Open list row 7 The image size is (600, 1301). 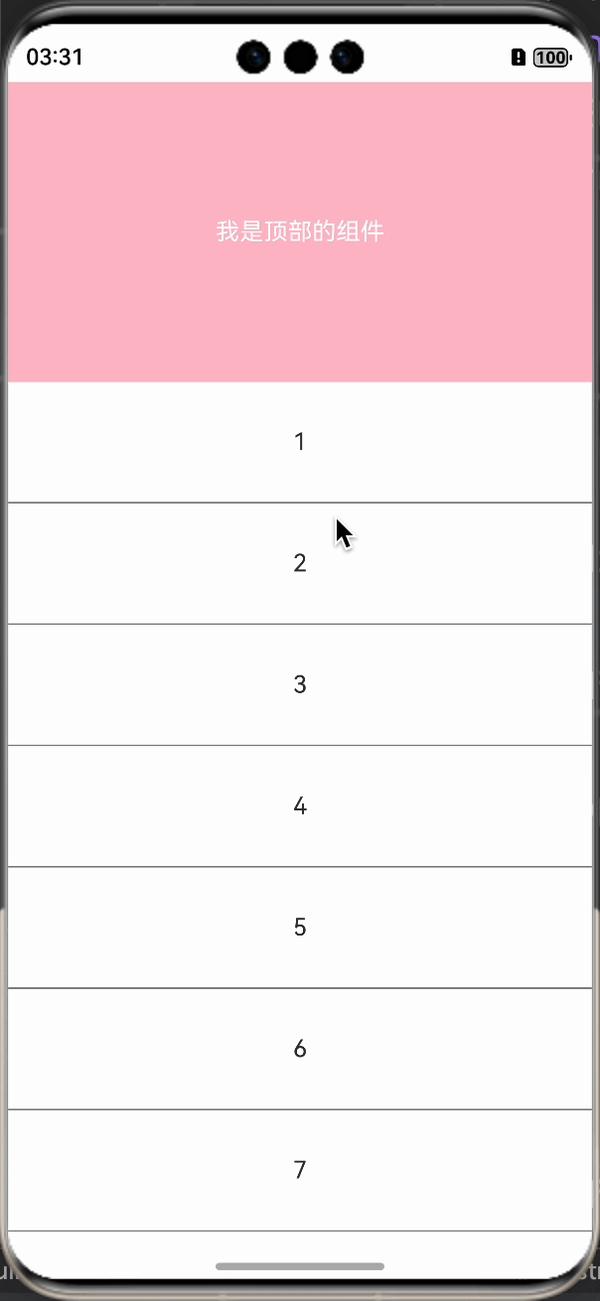pyautogui.click(x=299, y=1170)
